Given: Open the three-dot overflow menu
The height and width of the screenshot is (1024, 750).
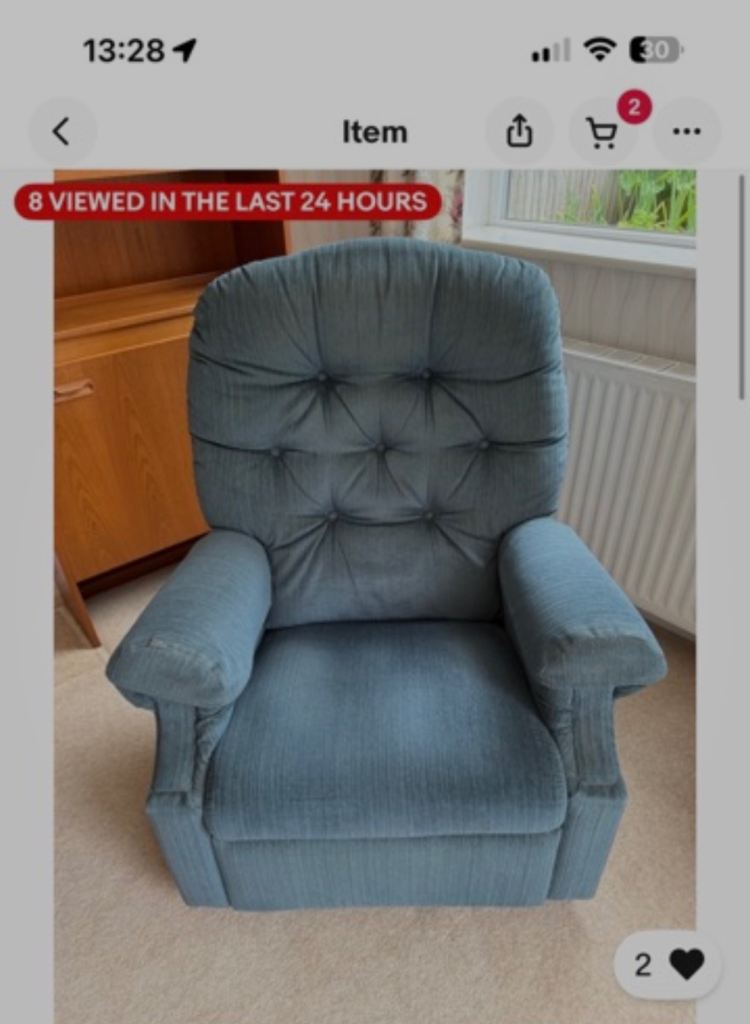Looking at the screenshot, I should tap(686, 132).
